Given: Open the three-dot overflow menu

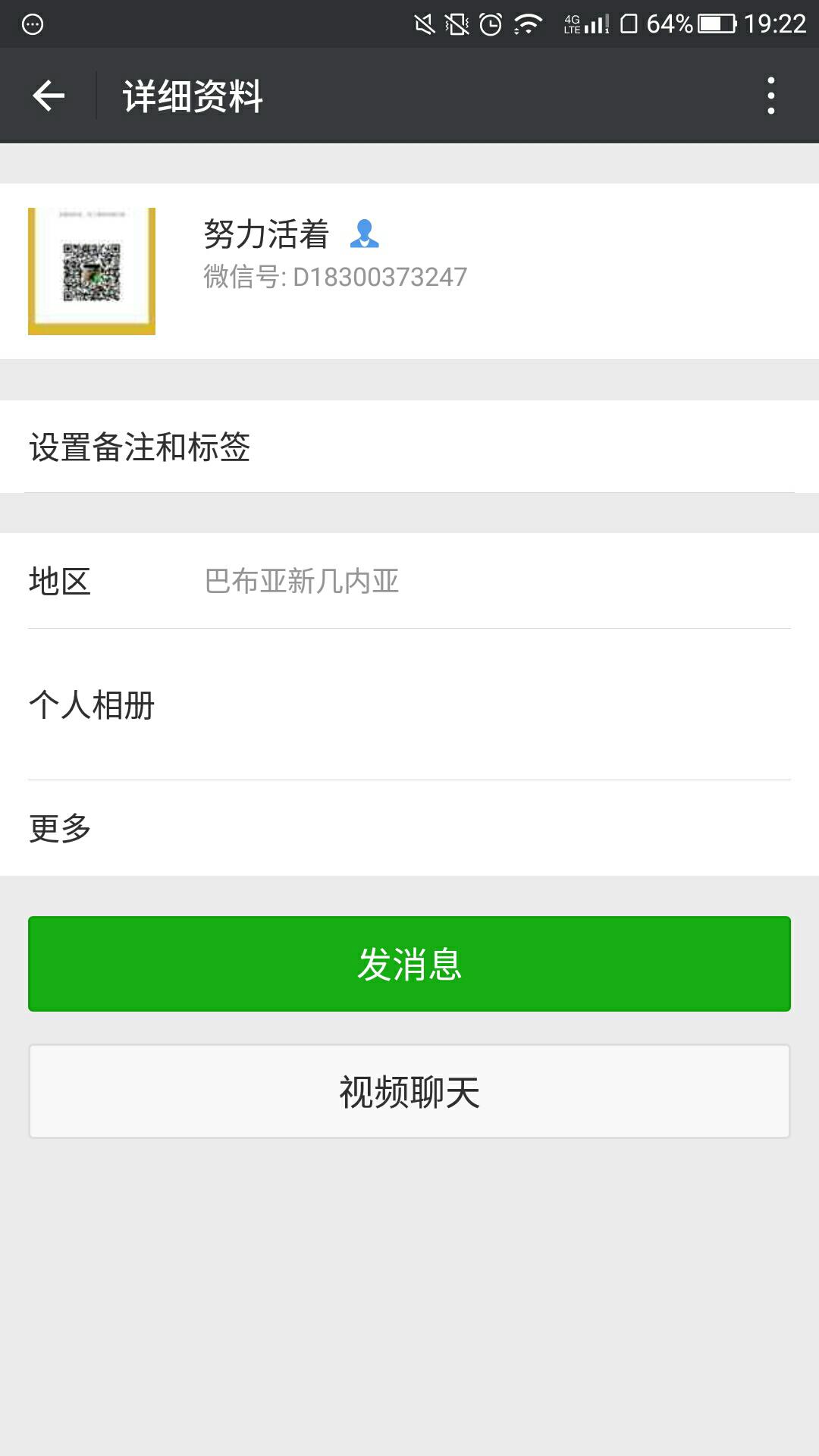Looking at the screenshot, I should [770, 96].
